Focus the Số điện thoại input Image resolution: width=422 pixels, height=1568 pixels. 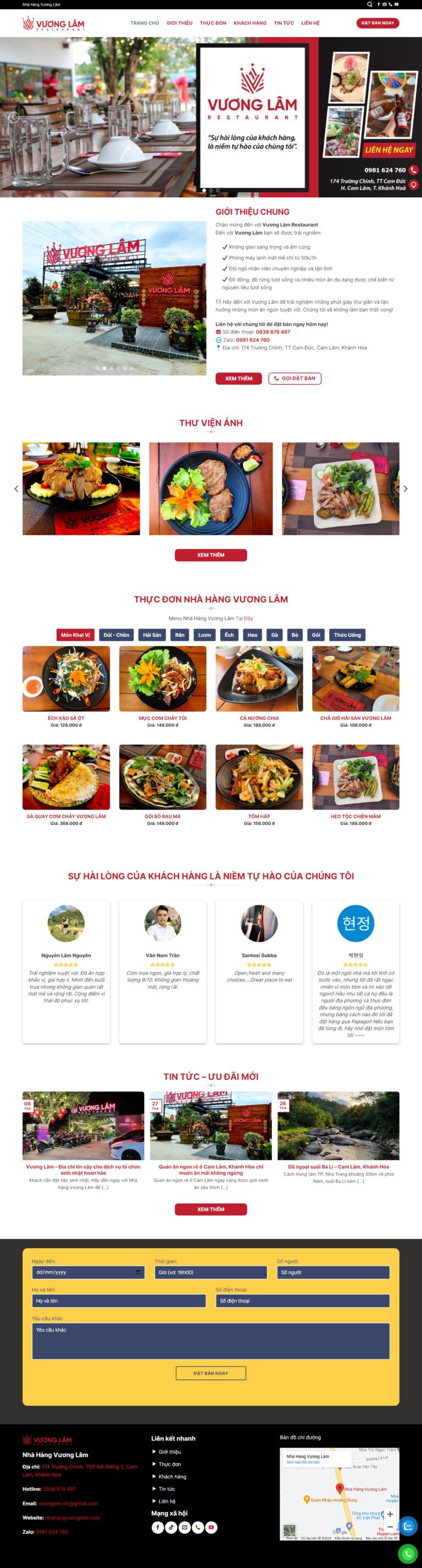(302, 1301)
